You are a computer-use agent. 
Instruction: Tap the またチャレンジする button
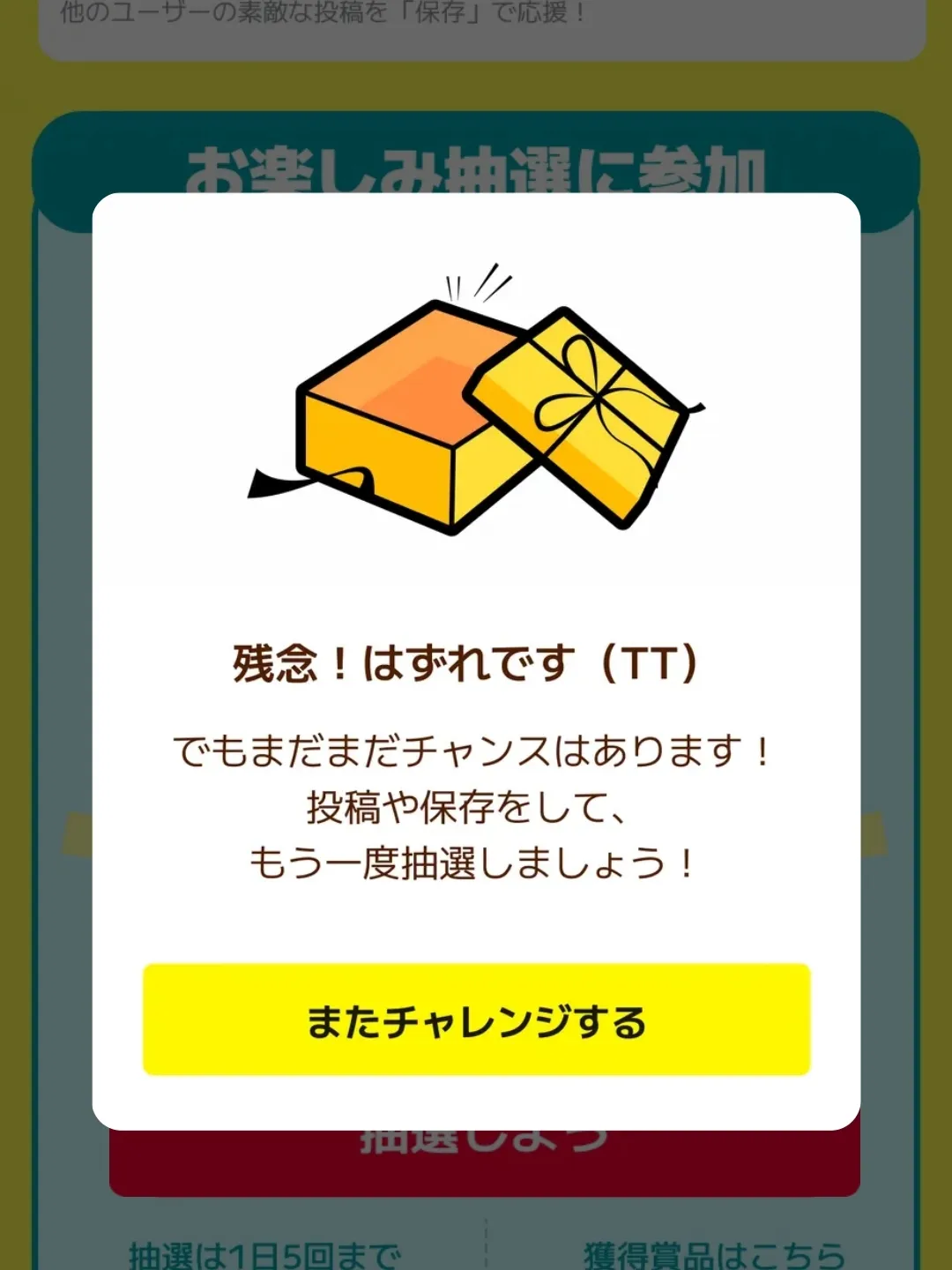tap(476, 1020)
